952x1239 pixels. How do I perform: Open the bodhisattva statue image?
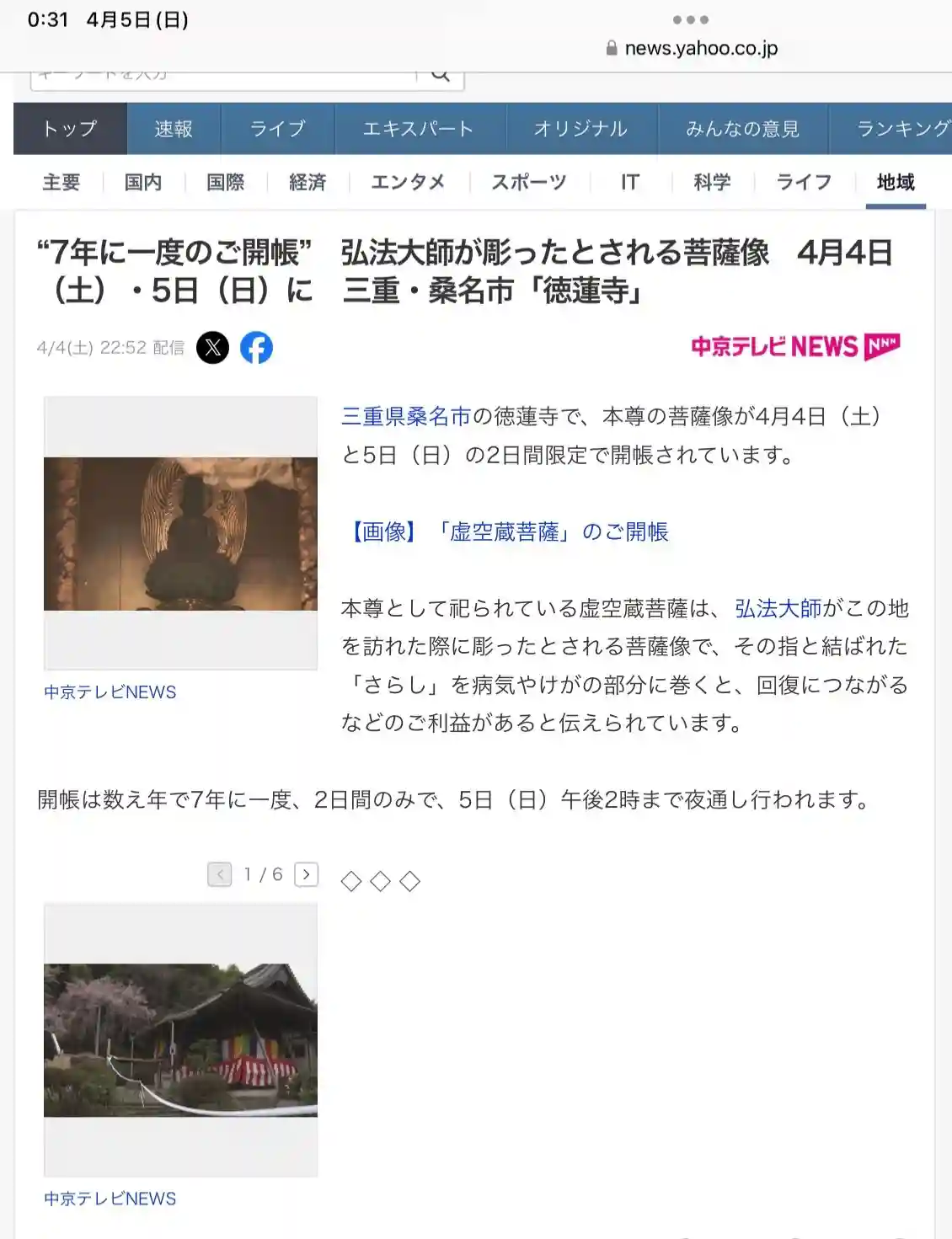point(180,533)
